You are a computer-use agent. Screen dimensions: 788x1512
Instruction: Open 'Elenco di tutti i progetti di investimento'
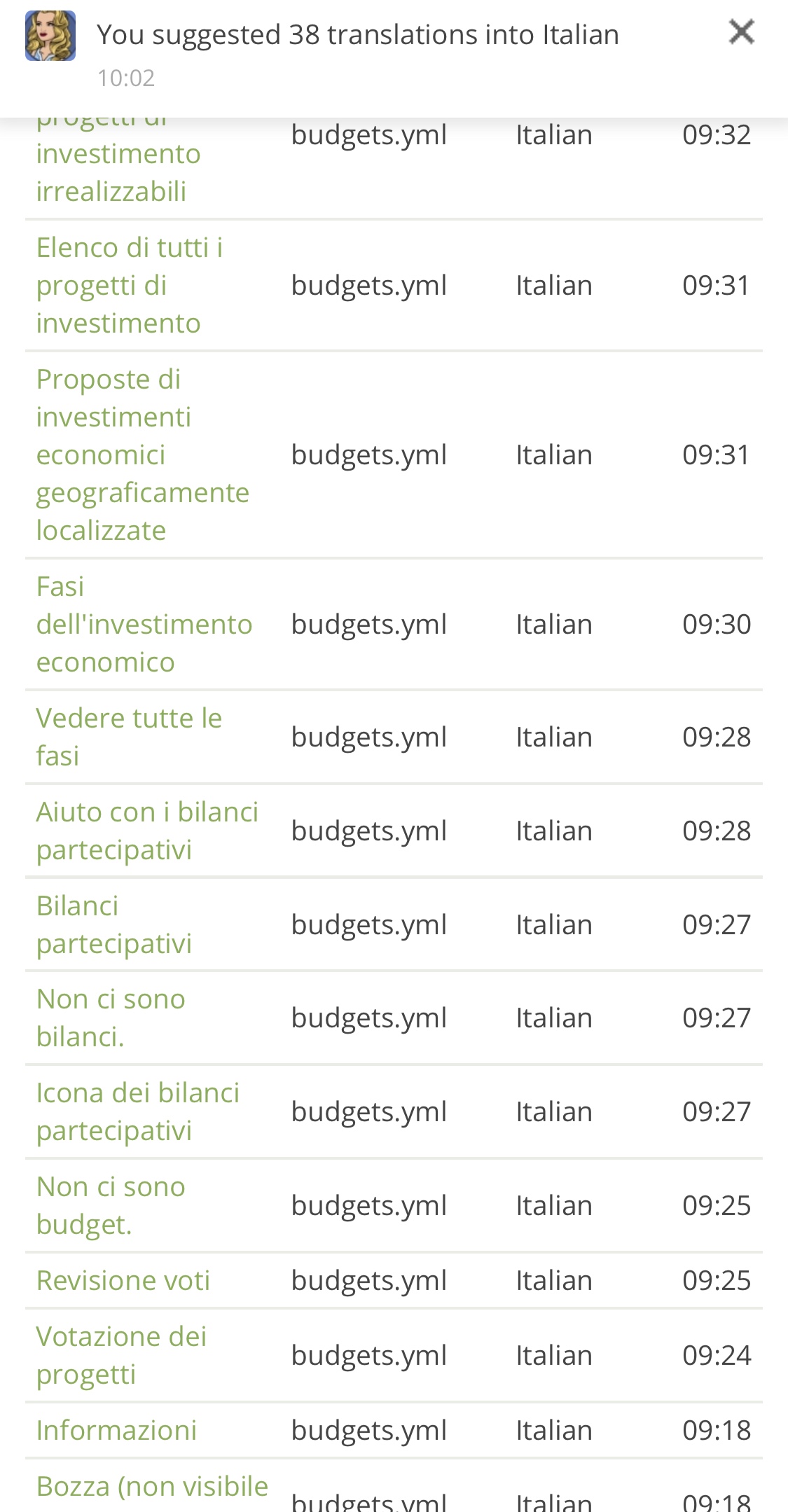point(130,285)
